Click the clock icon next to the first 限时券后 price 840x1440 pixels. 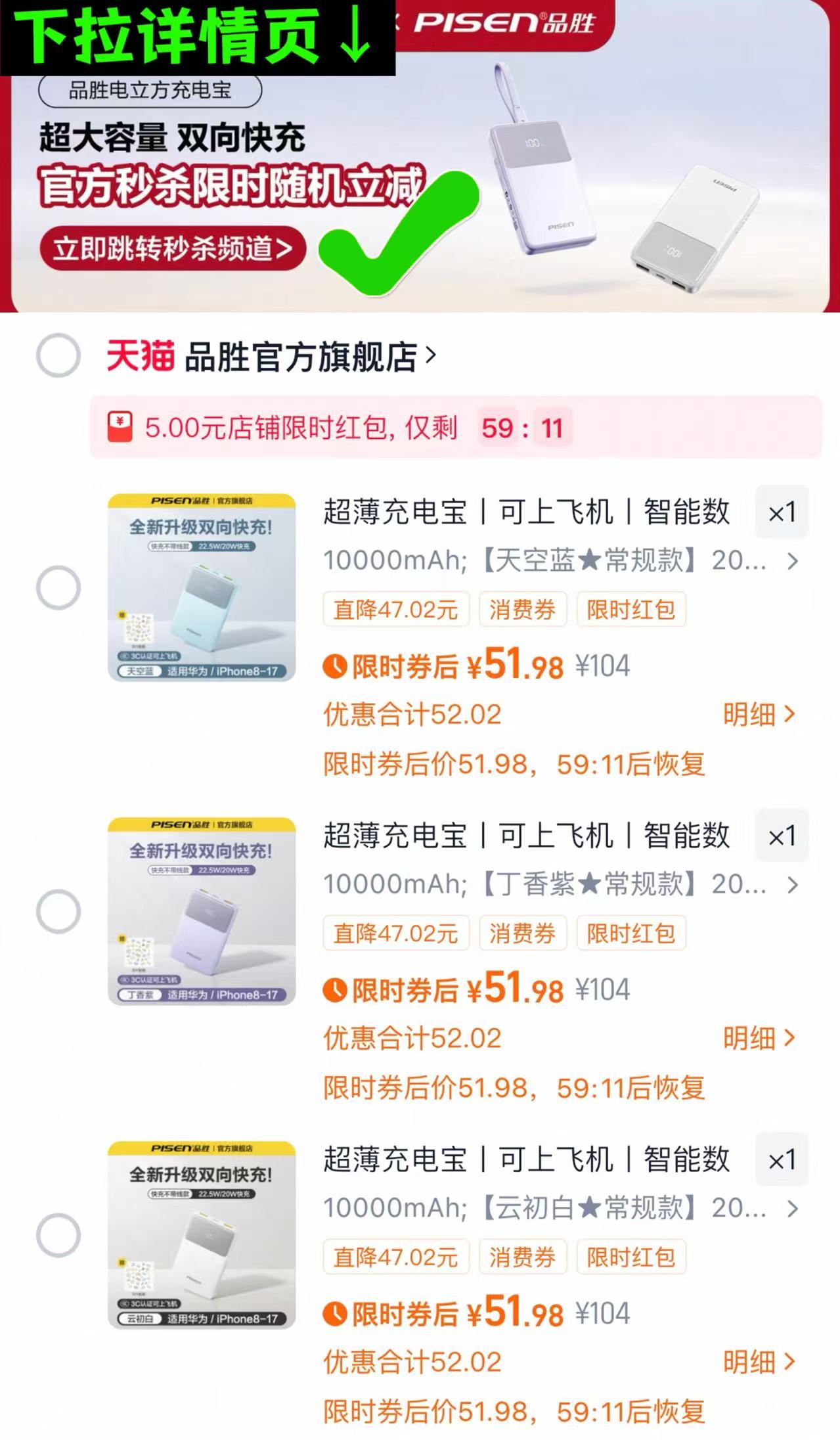click(335, 666)
